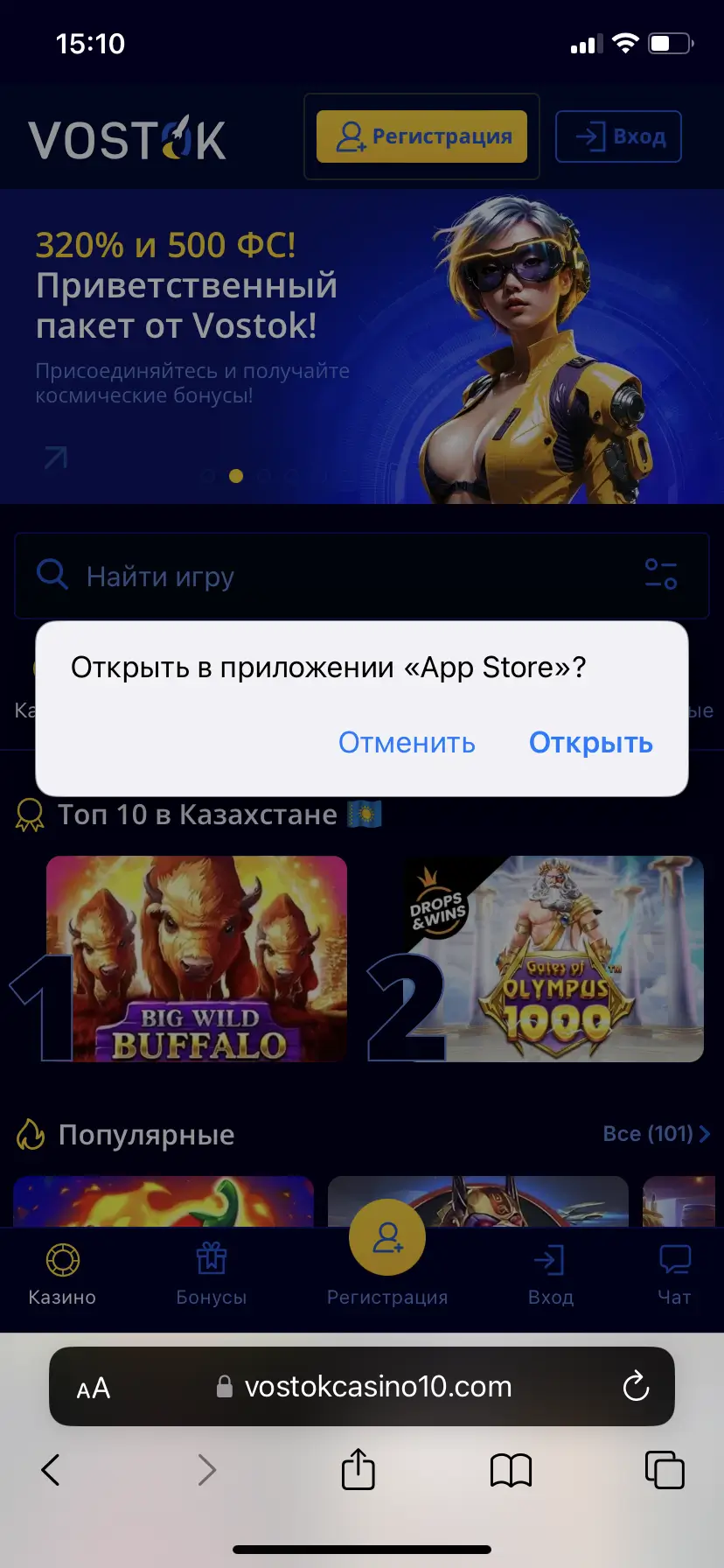Open the Чат tab
The image size is (724, 1568).
(674, 1275)
